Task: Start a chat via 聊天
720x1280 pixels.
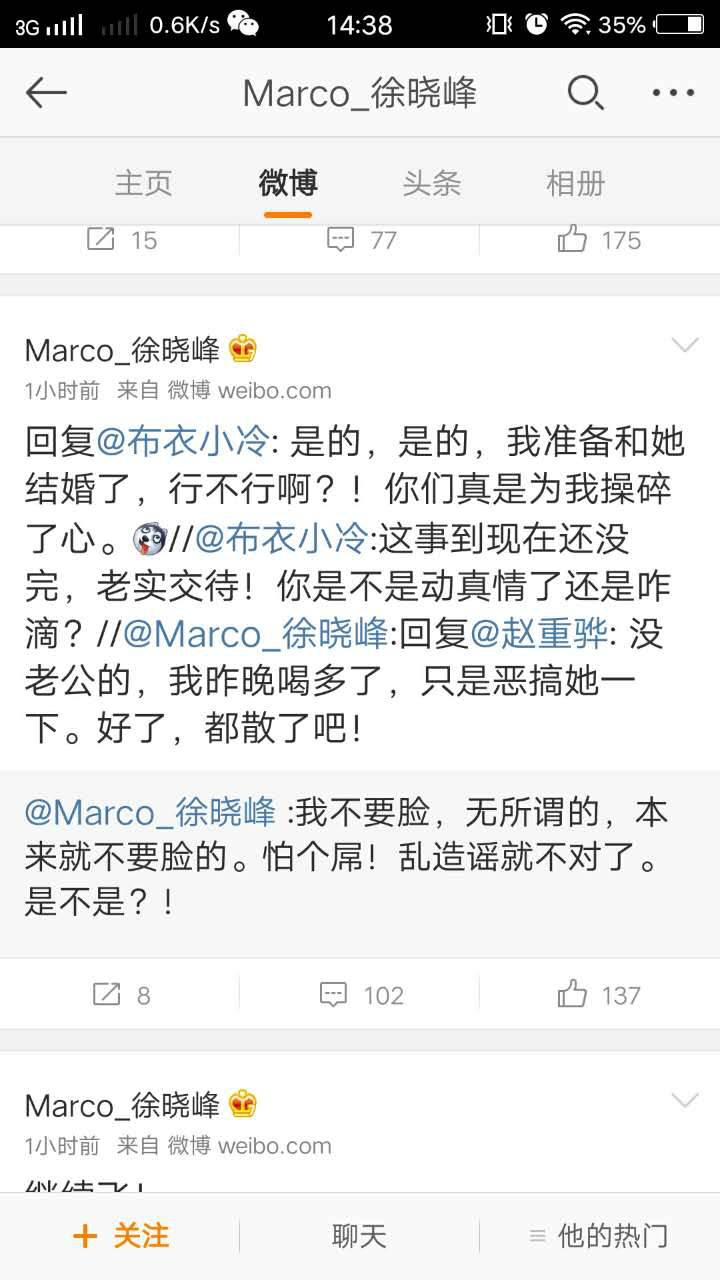Action: 359,1236
